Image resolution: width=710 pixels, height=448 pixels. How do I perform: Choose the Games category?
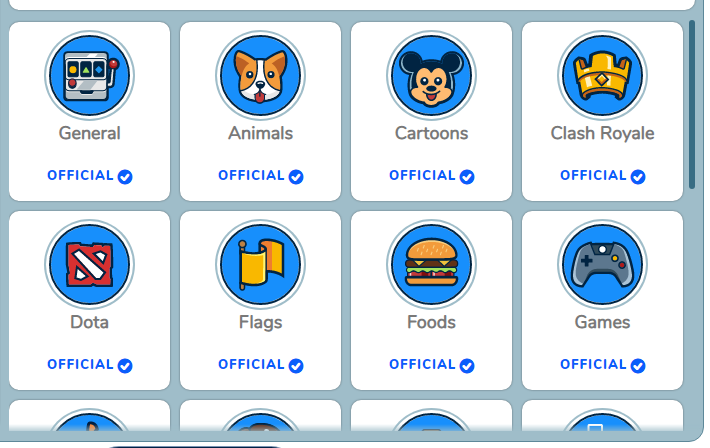click(x=602, y=300)
